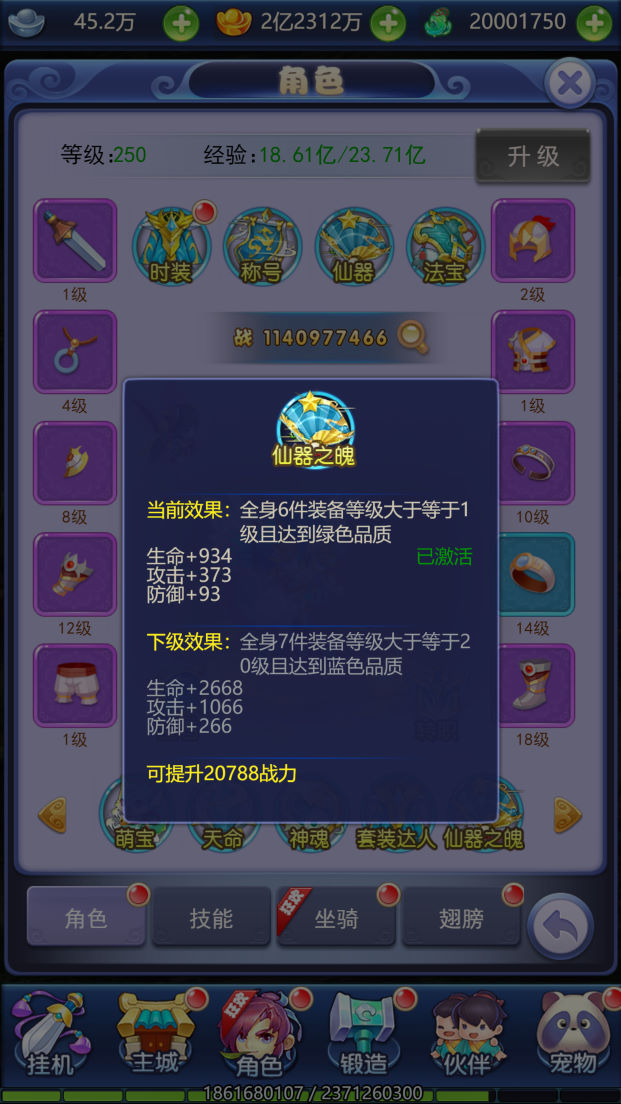This screenshot has width=621, height=1104.
Task: Select the level 2 helmet slot
Action: (532, 241)
